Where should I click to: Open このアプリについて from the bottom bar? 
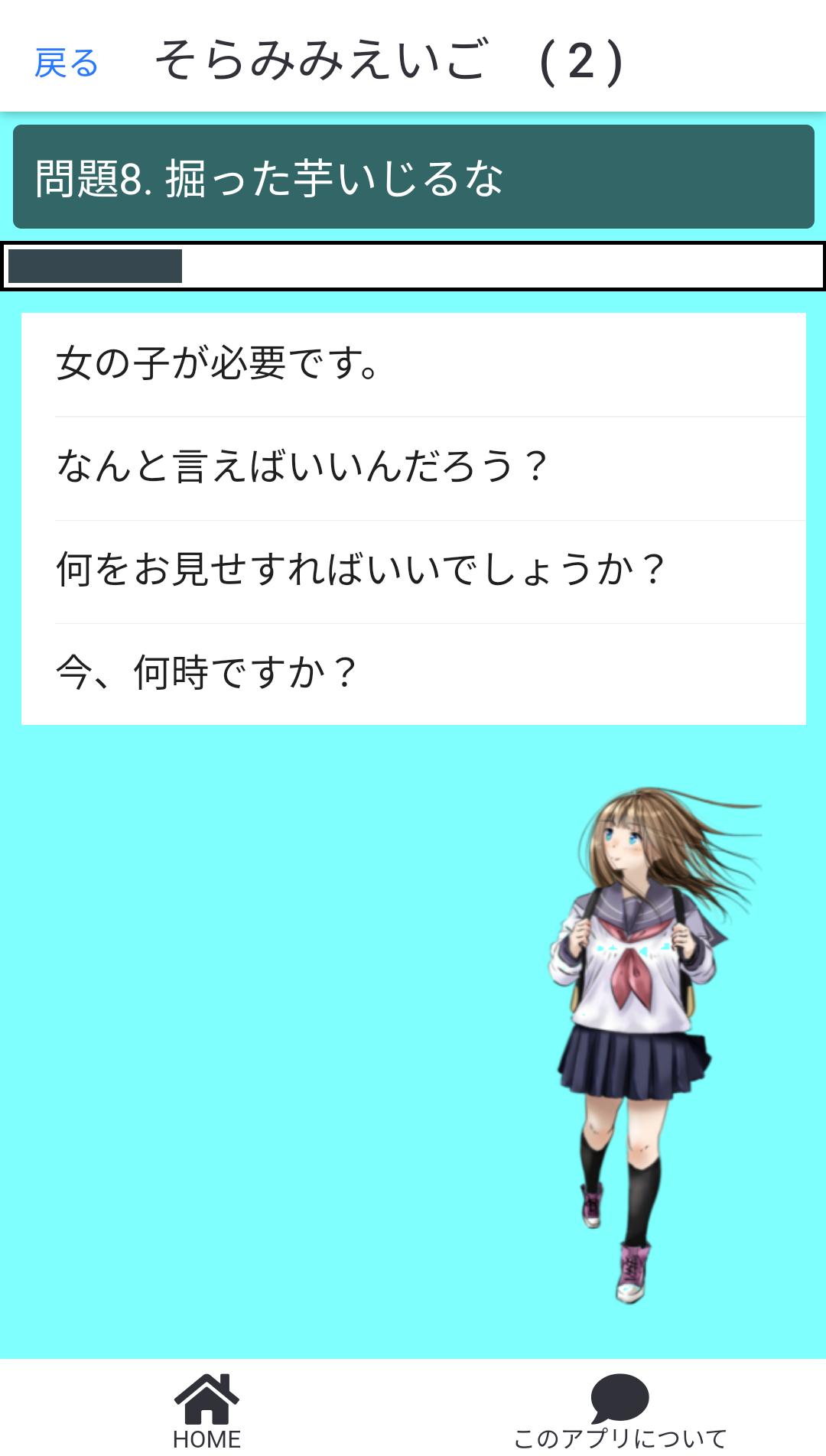pos(619,1412)
